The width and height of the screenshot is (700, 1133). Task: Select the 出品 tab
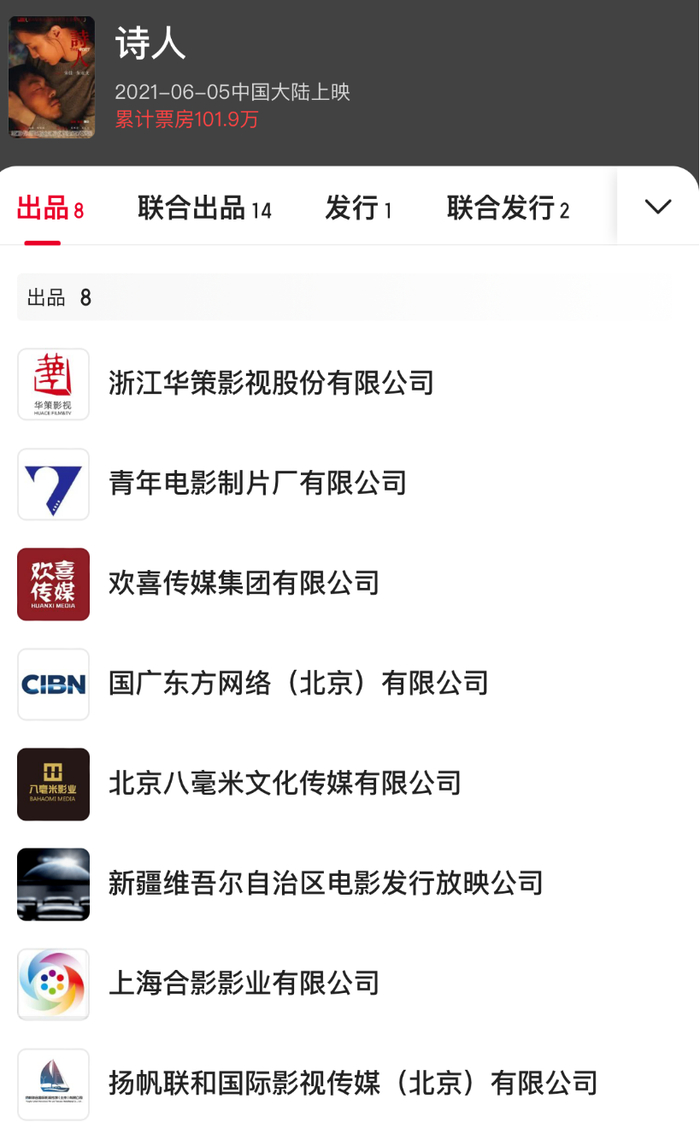click(x=50, y=208)
